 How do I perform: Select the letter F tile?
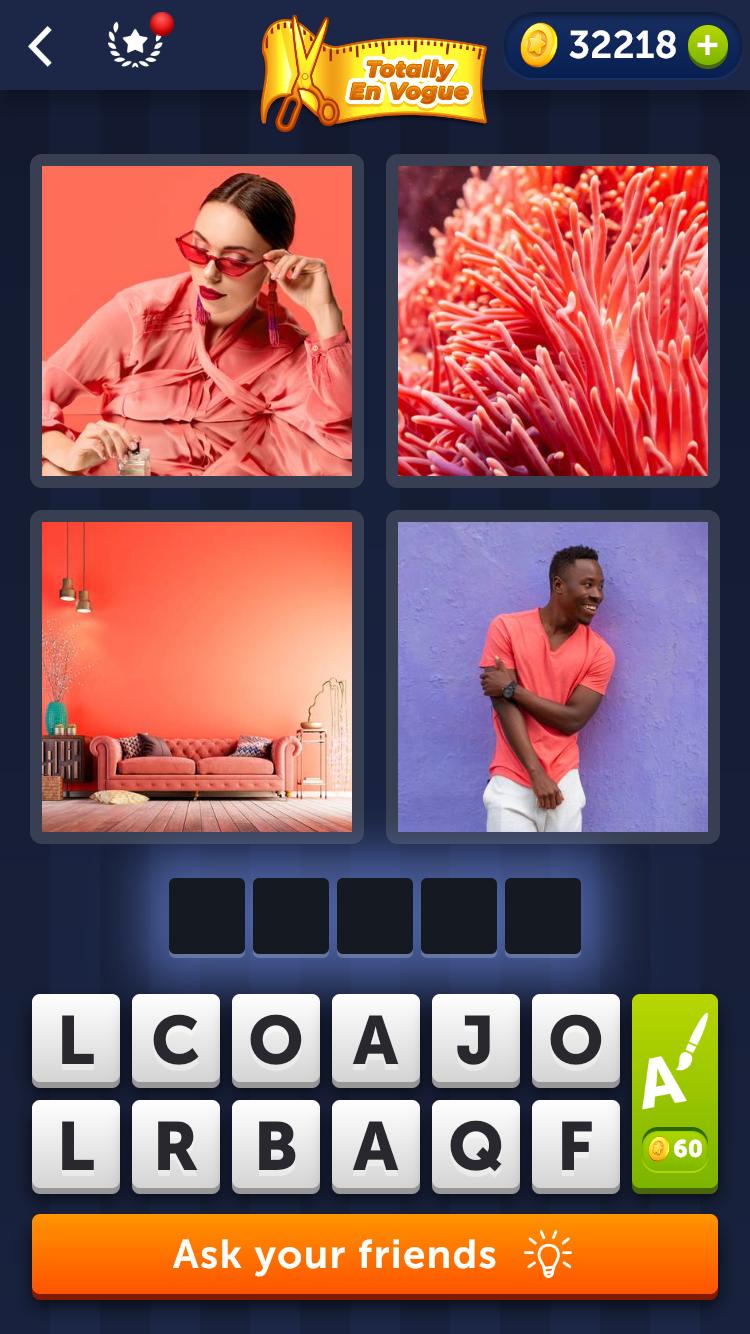(576, 1146)
